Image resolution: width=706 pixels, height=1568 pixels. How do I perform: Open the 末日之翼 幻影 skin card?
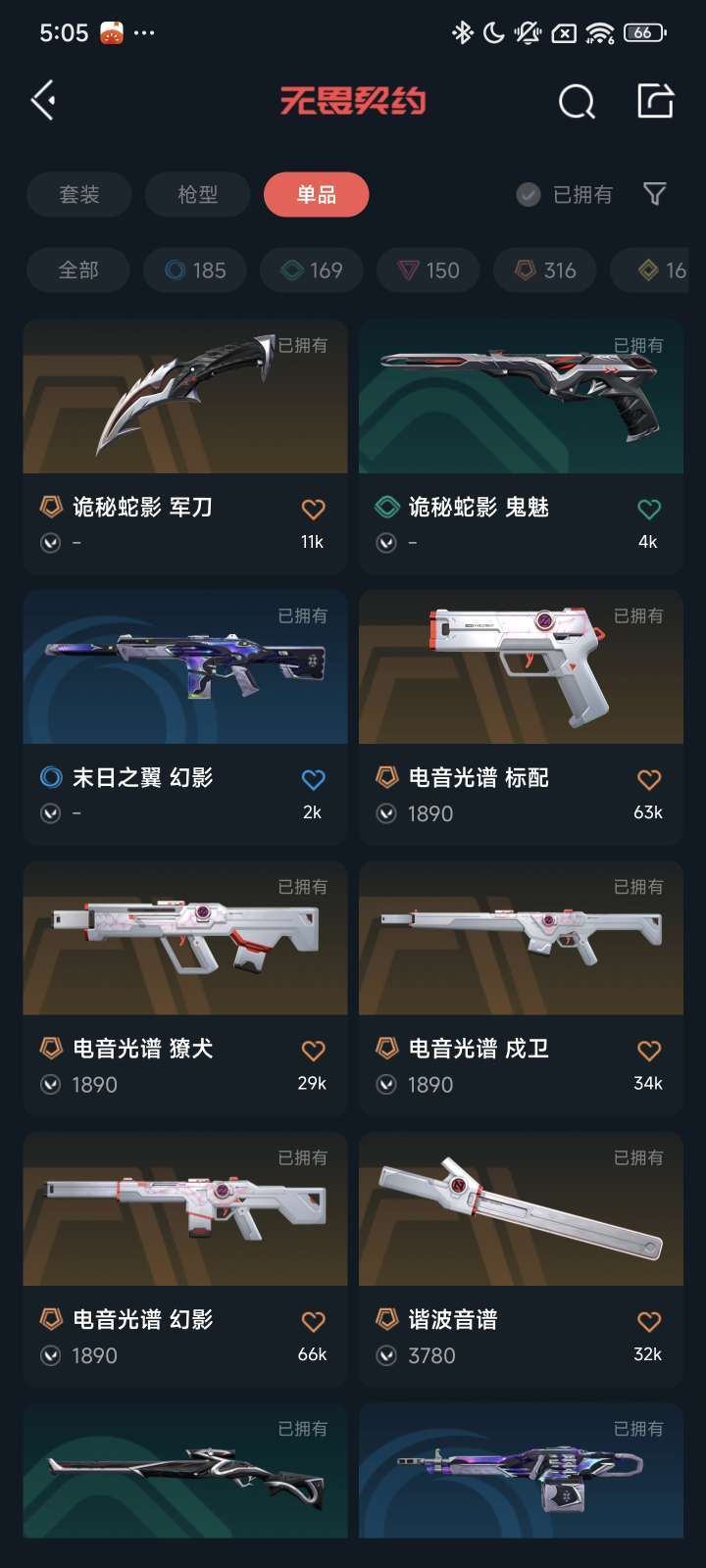(x=185, y=716)
